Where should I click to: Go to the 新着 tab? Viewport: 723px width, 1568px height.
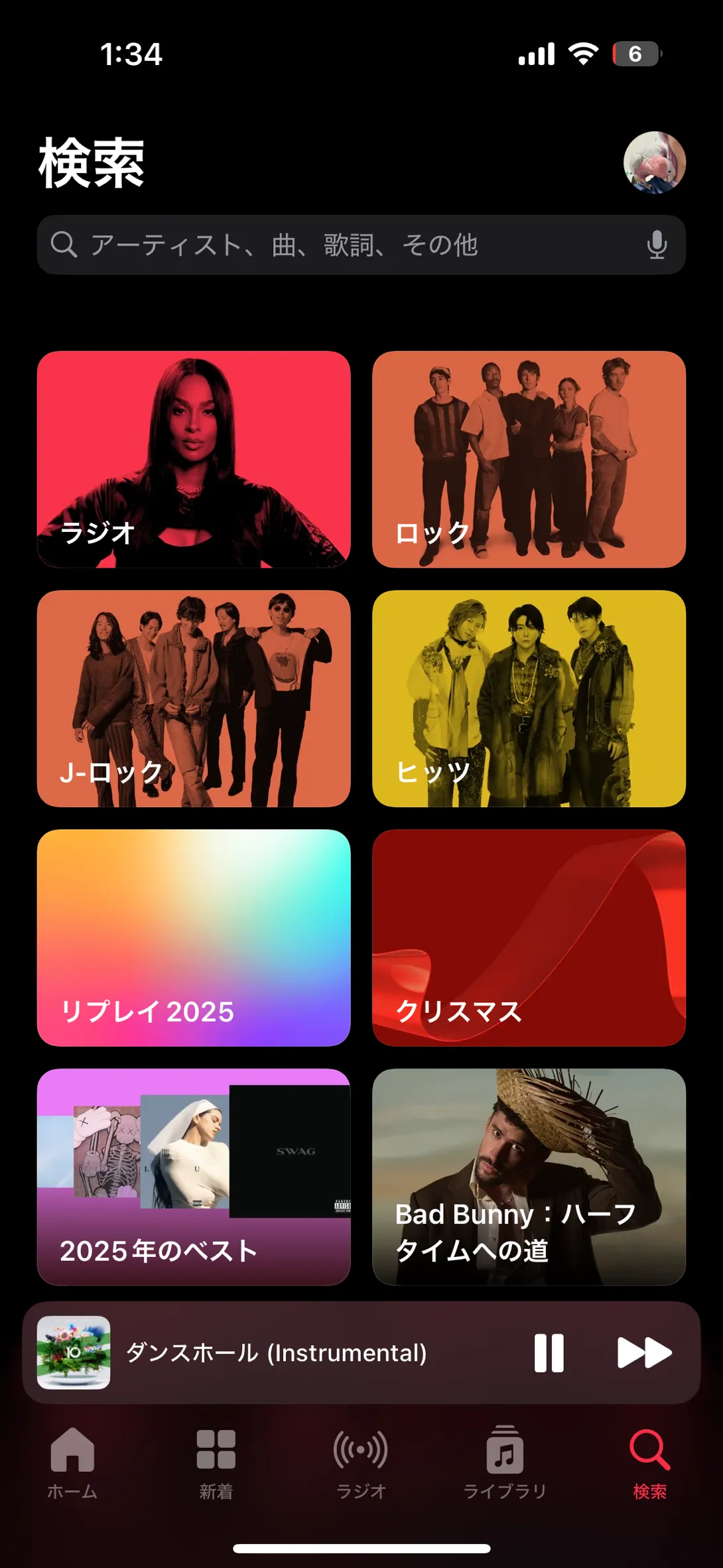click(216, 1462)
